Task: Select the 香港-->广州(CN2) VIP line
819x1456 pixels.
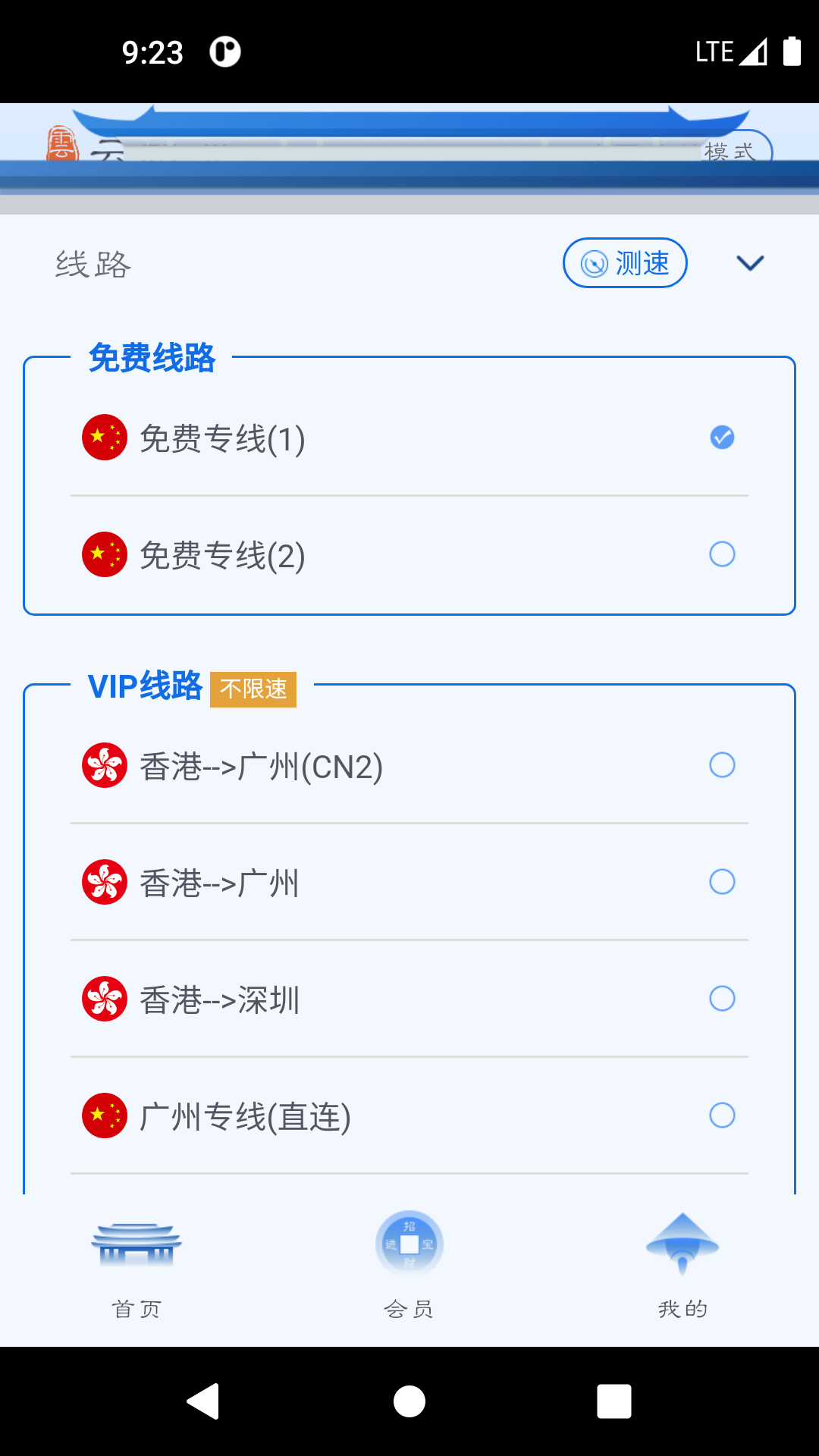Action: [x=723, y=765]
